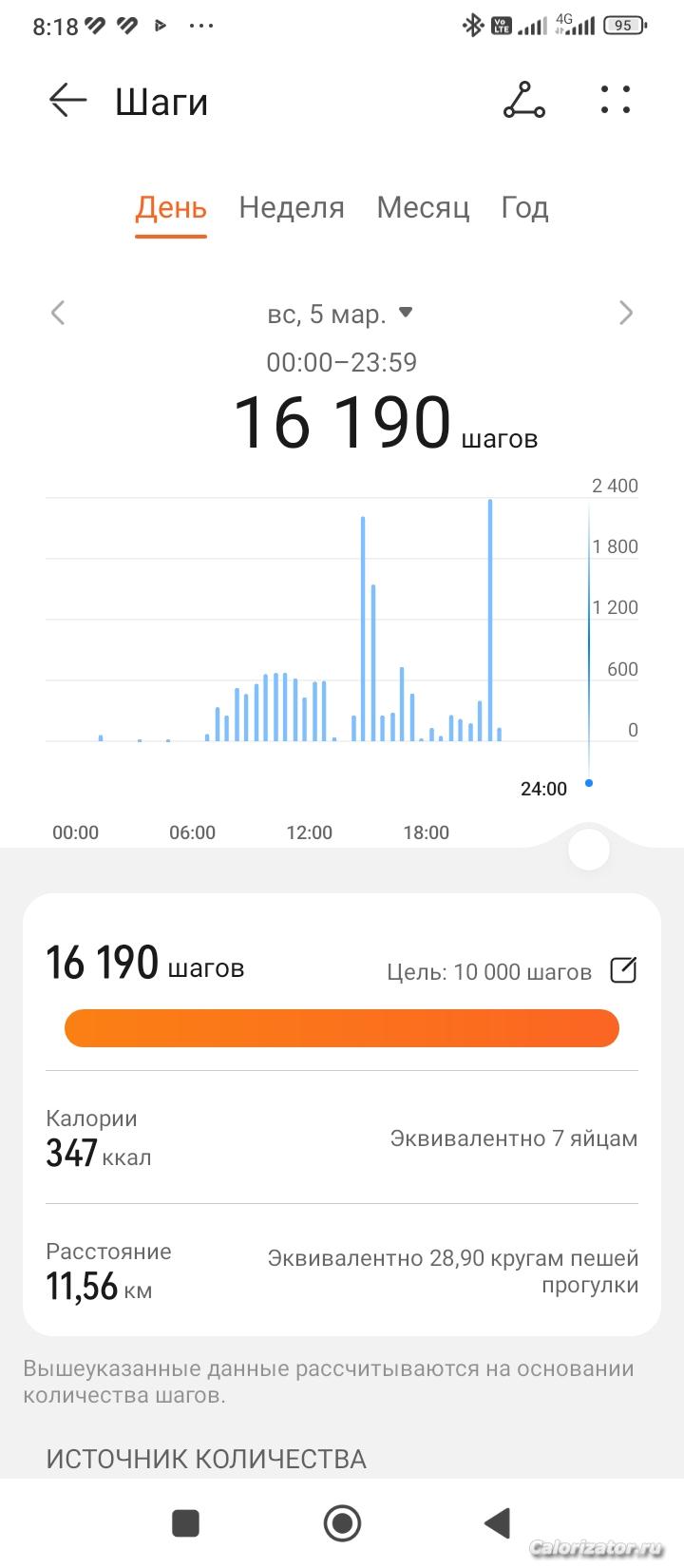Viewport: 684px width, 1568px height.
Task: Switch to the День tab
Action: pyautogui.click(x=171, y=207)
